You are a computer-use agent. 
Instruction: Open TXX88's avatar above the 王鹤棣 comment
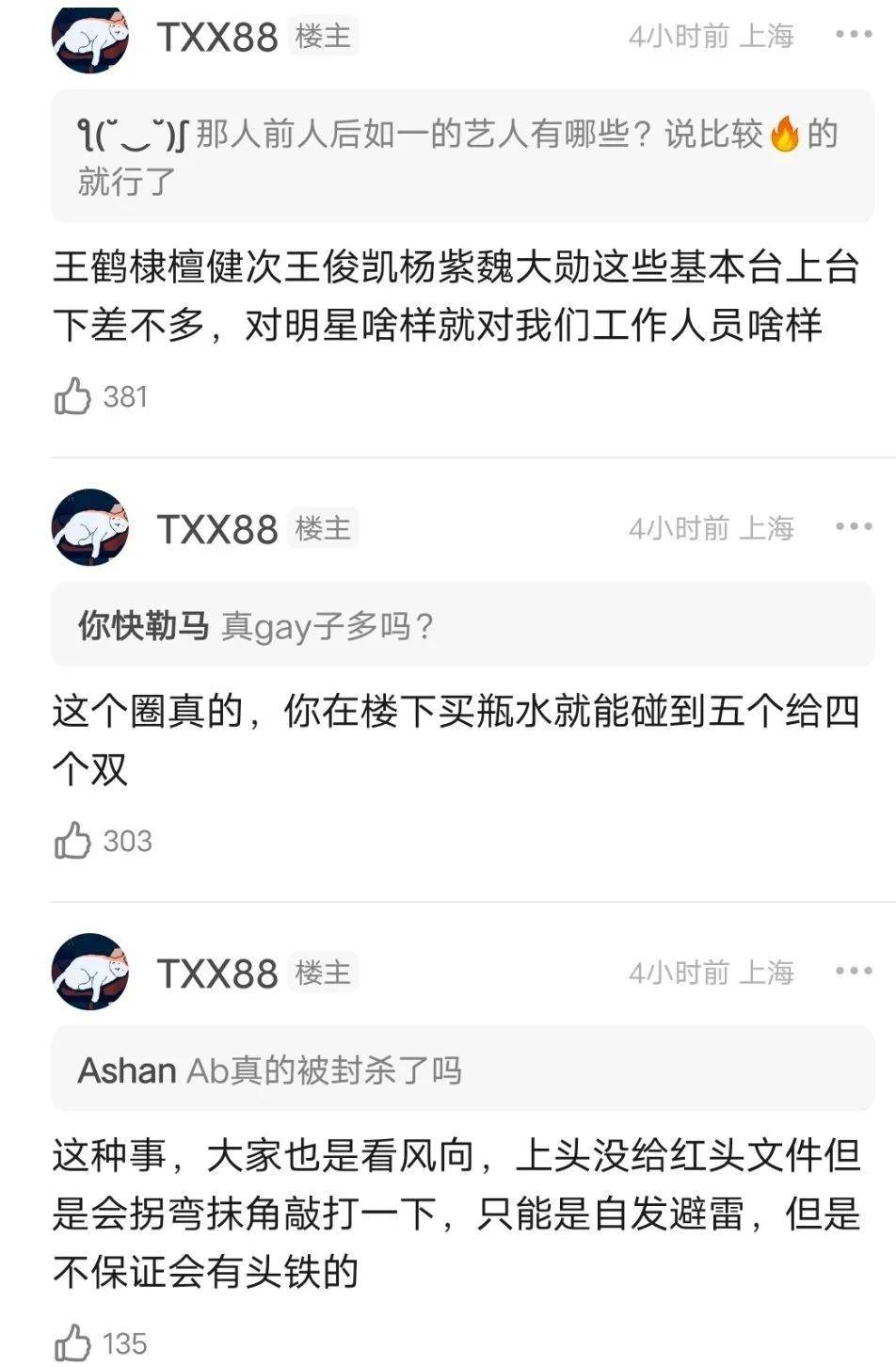[x=90, y=40]
